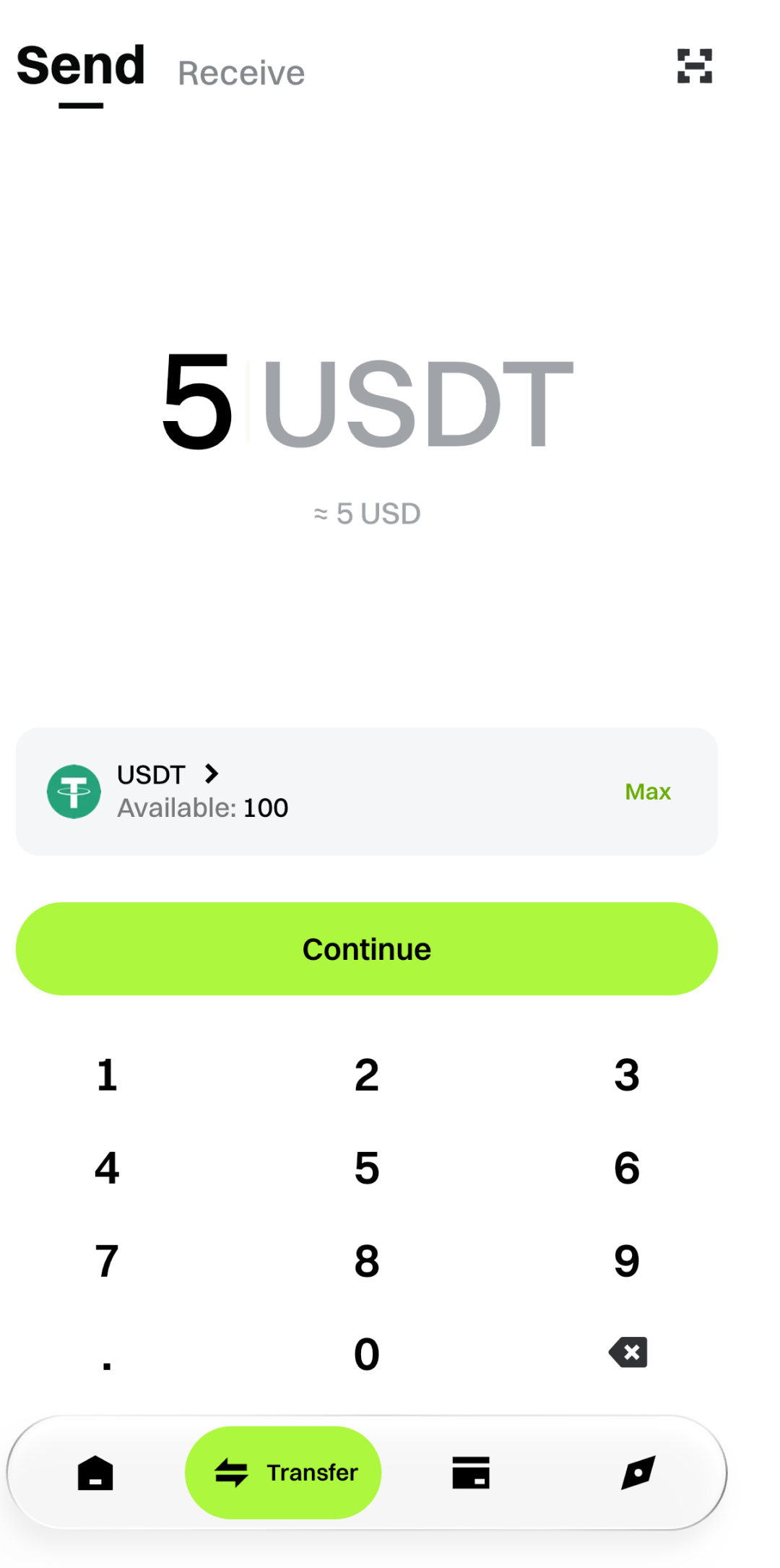This screenshot has width=780, height=1568.
Task: Enter digit 2 on the keypad
Action: [366, 1075]
